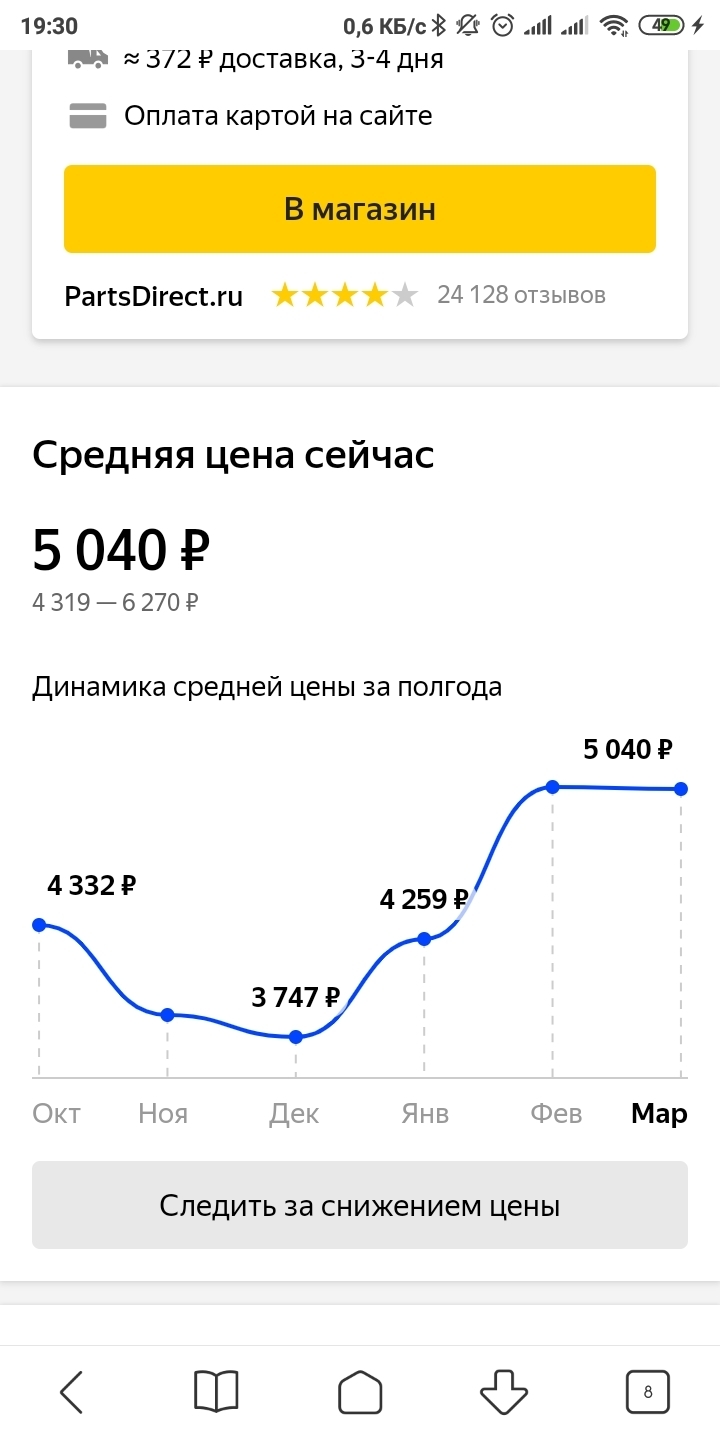Select the Дек point on the price chart
Image resolution: width=720 pixels, height=1440 pixels.
coord(296,1037)
